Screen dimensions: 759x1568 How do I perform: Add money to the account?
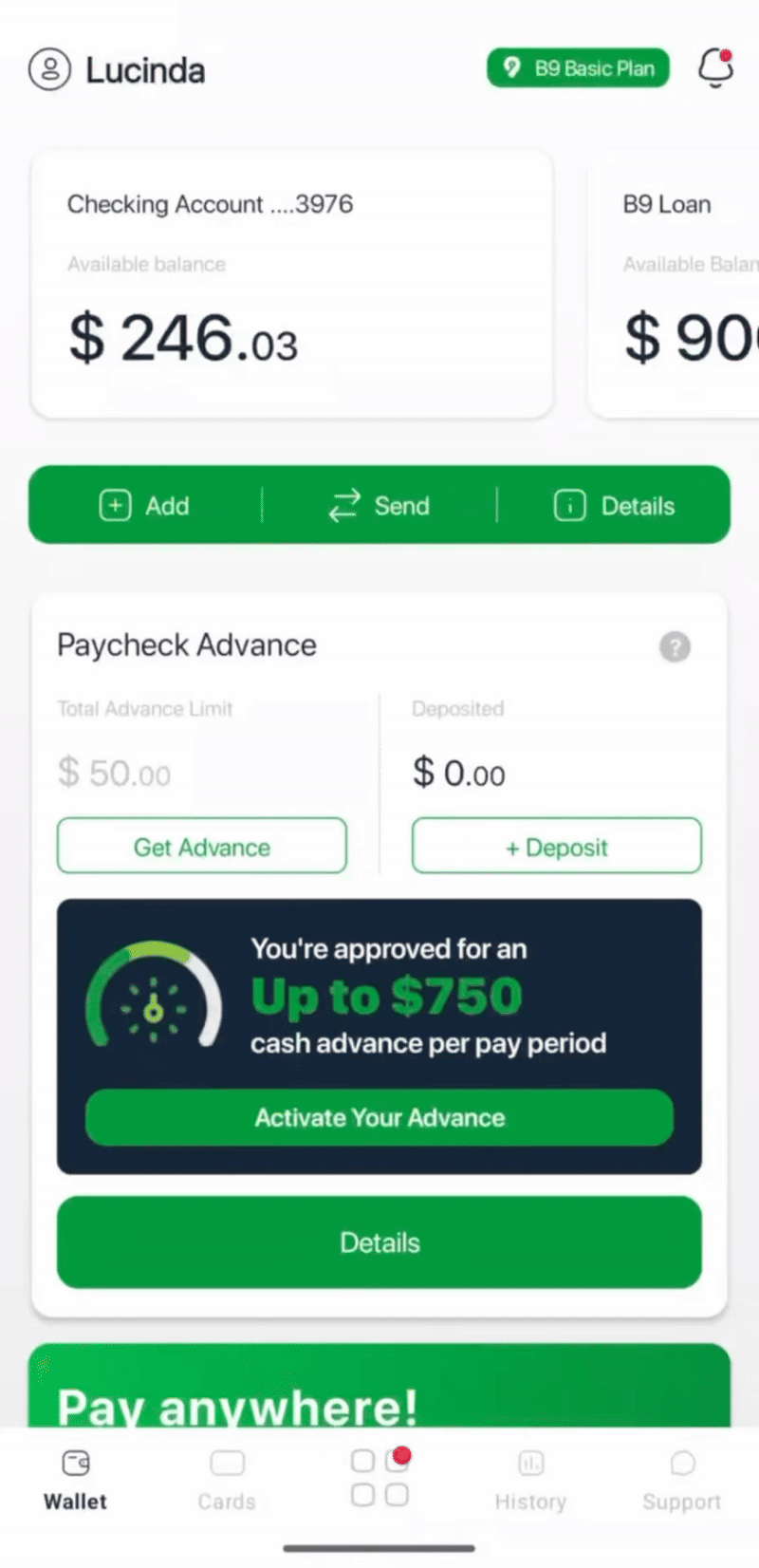145,506
